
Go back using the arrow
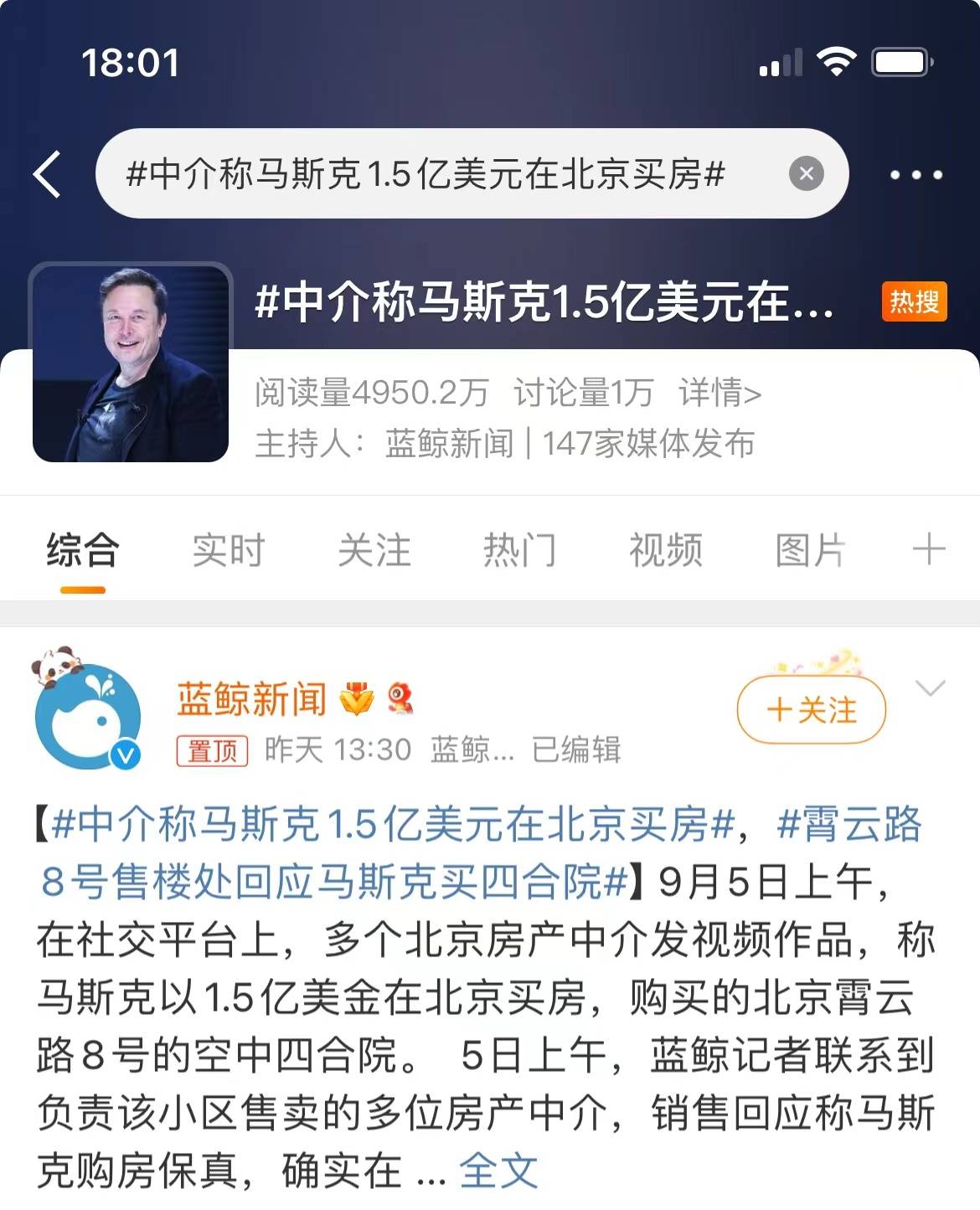click(x=48, y=174)
